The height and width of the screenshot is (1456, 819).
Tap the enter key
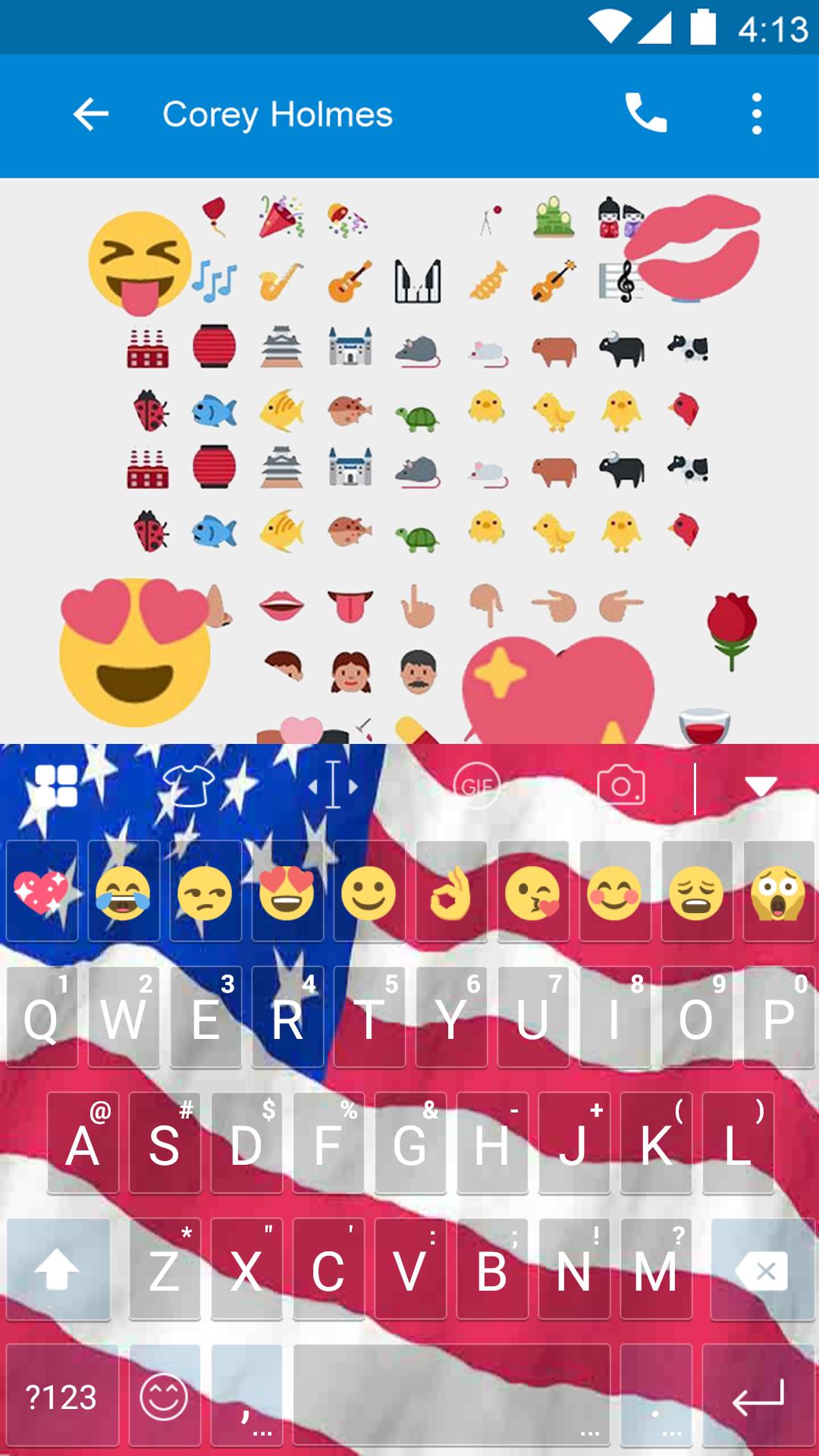758,1396
